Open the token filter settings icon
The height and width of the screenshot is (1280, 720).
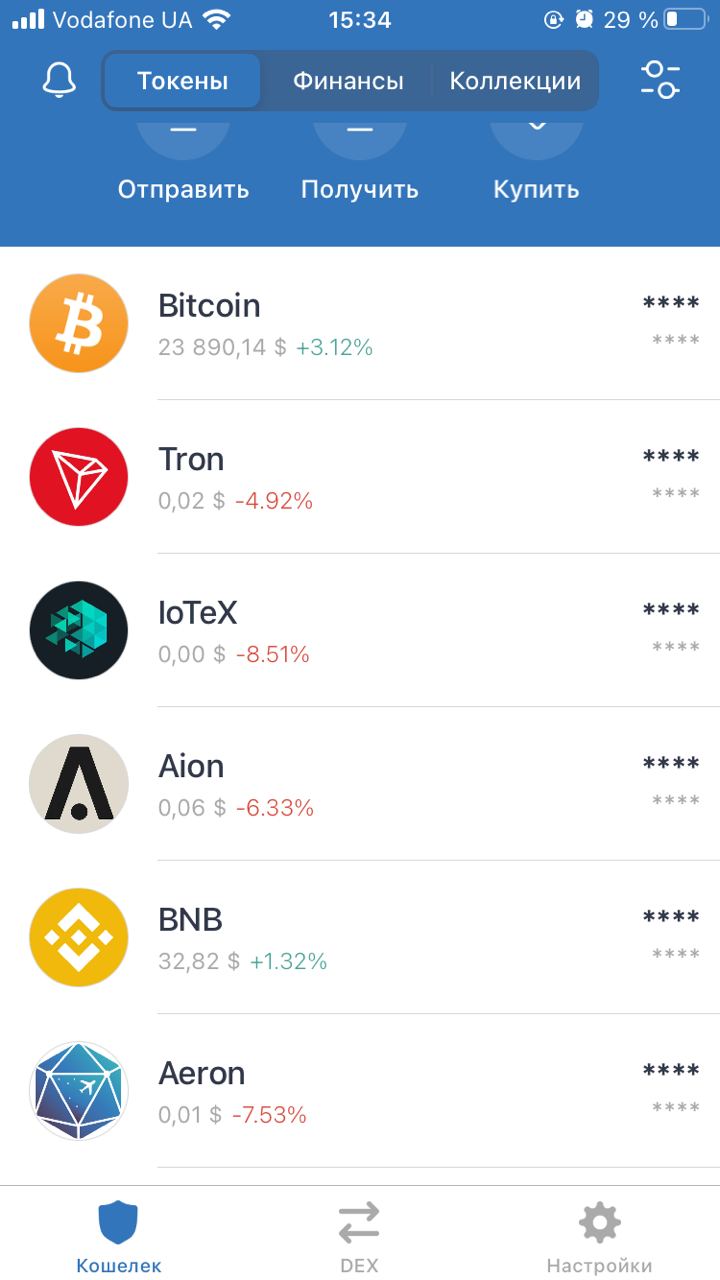point(660,80)
